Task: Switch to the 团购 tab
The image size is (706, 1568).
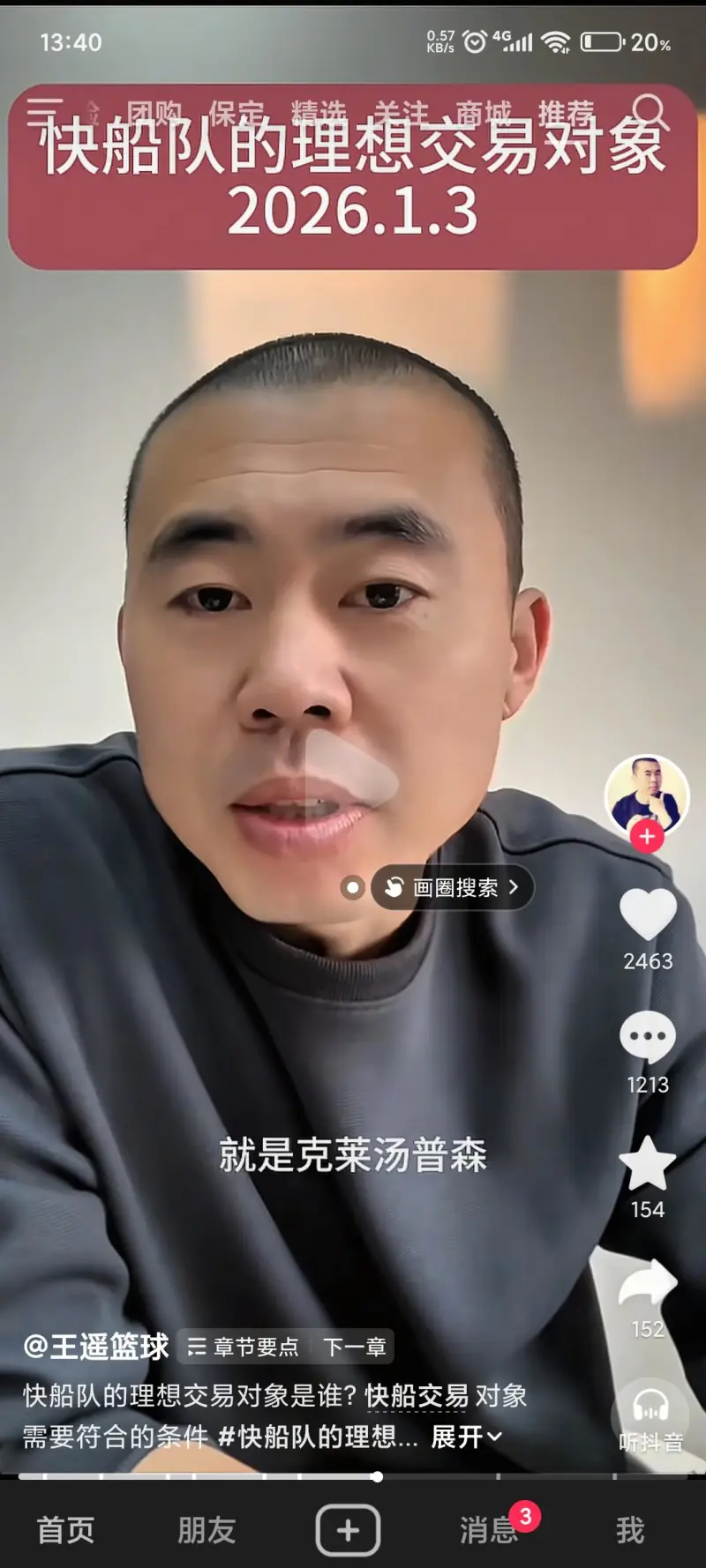Action: tap(154, 113)
